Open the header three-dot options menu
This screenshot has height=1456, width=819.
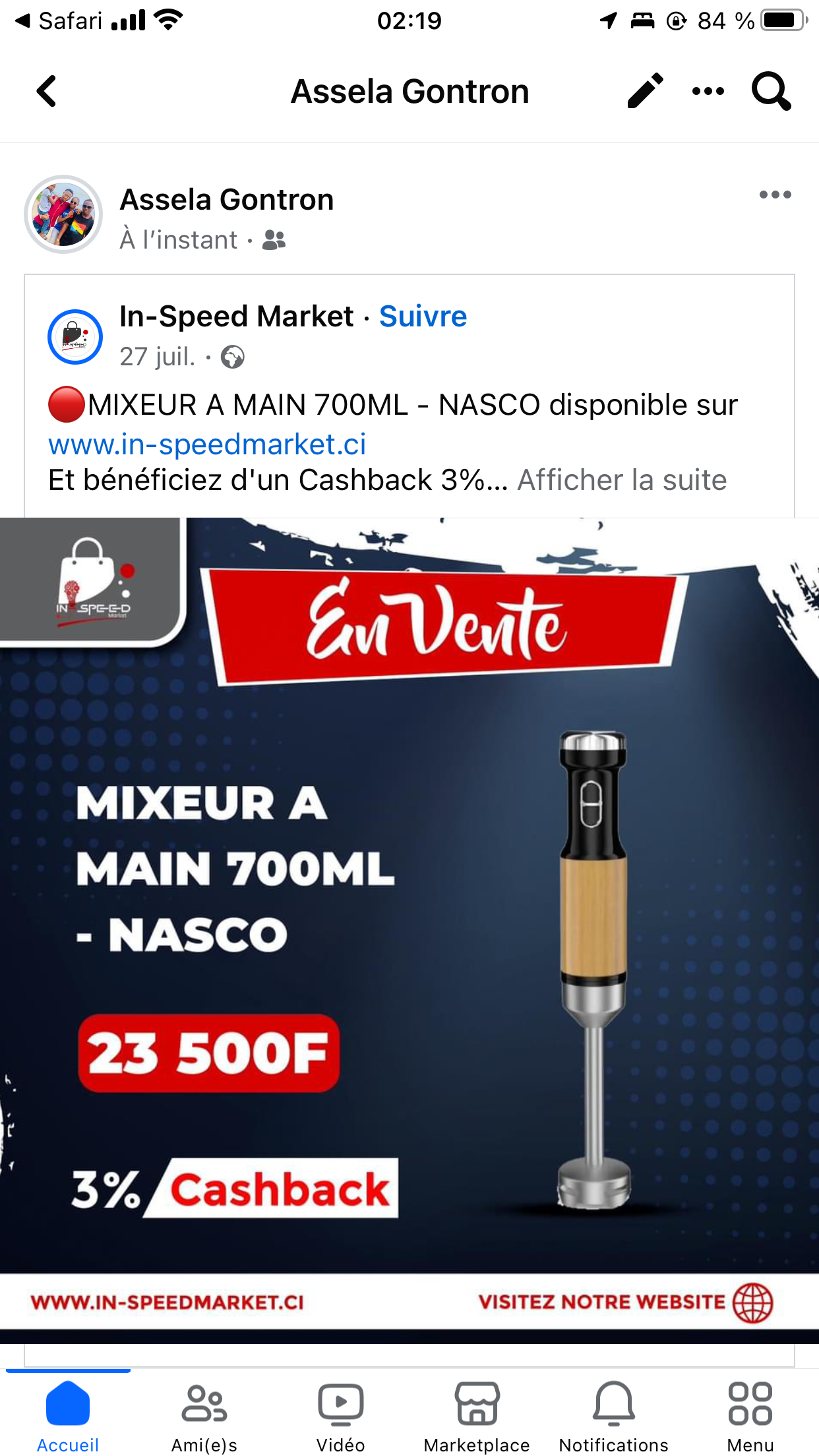click(x=708, y=91)
